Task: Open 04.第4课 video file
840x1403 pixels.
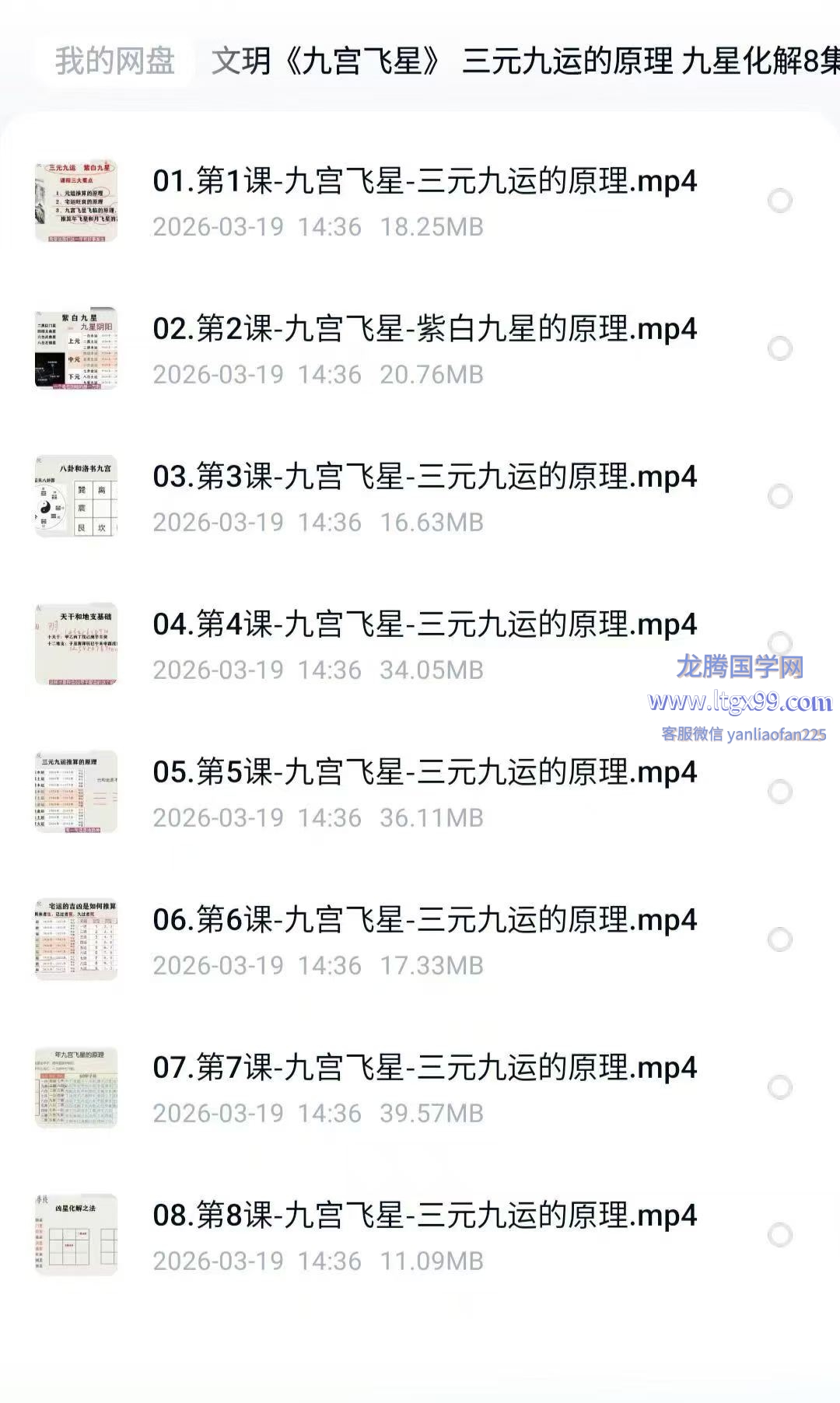Action: (x=424, y=625)
